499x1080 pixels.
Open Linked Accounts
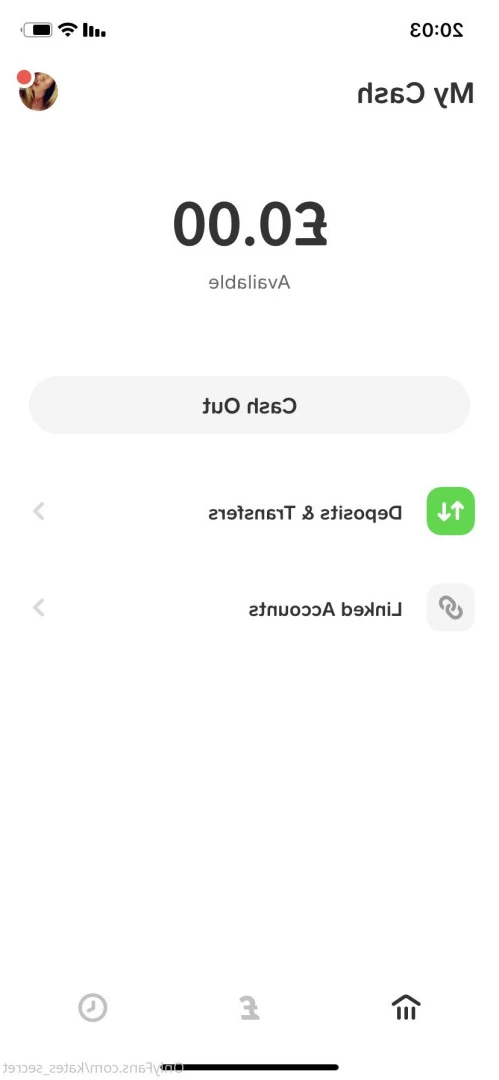(250, 608)
